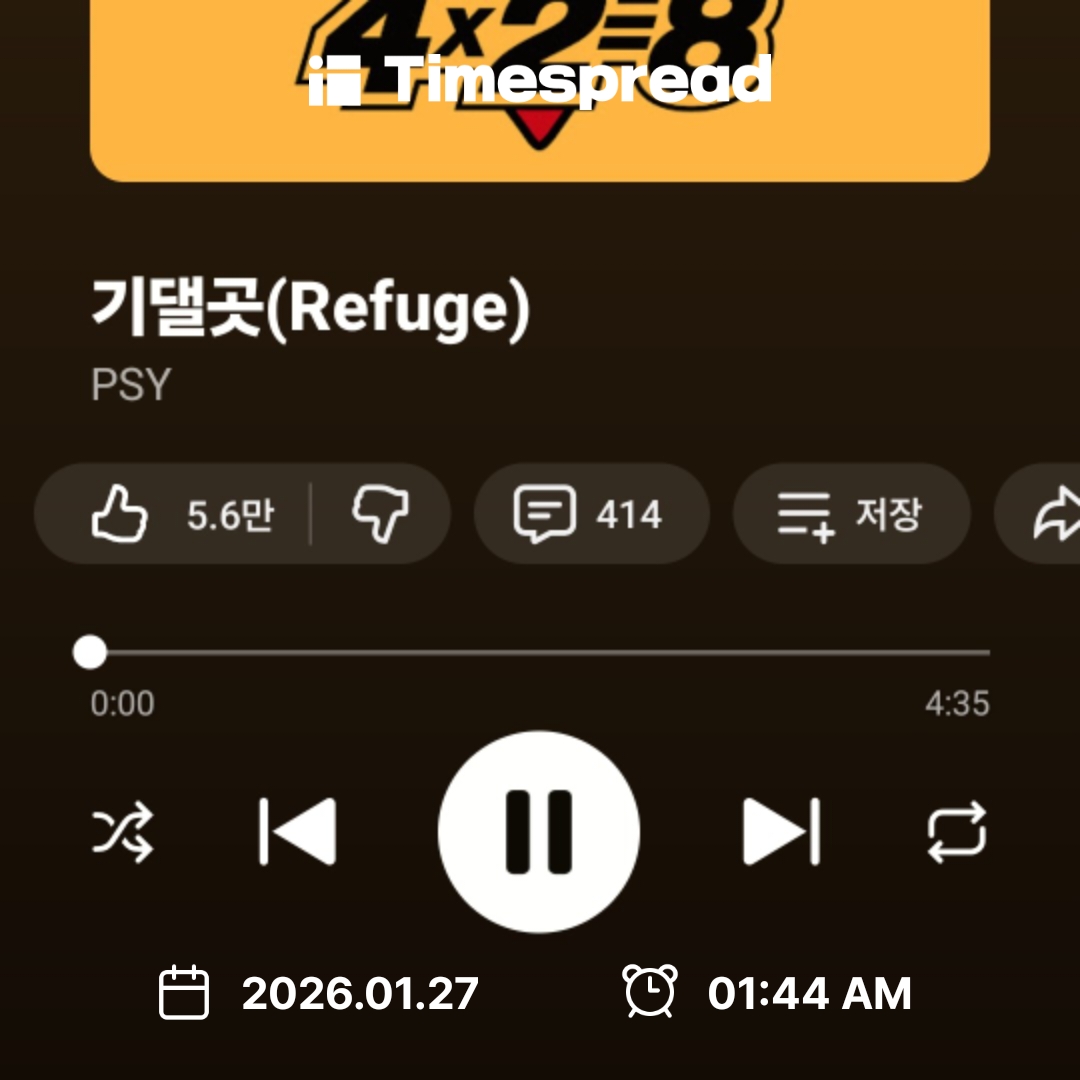The image size is (1080, 1080).
Task: Share this song via arrow icon
Action: 1056,515
